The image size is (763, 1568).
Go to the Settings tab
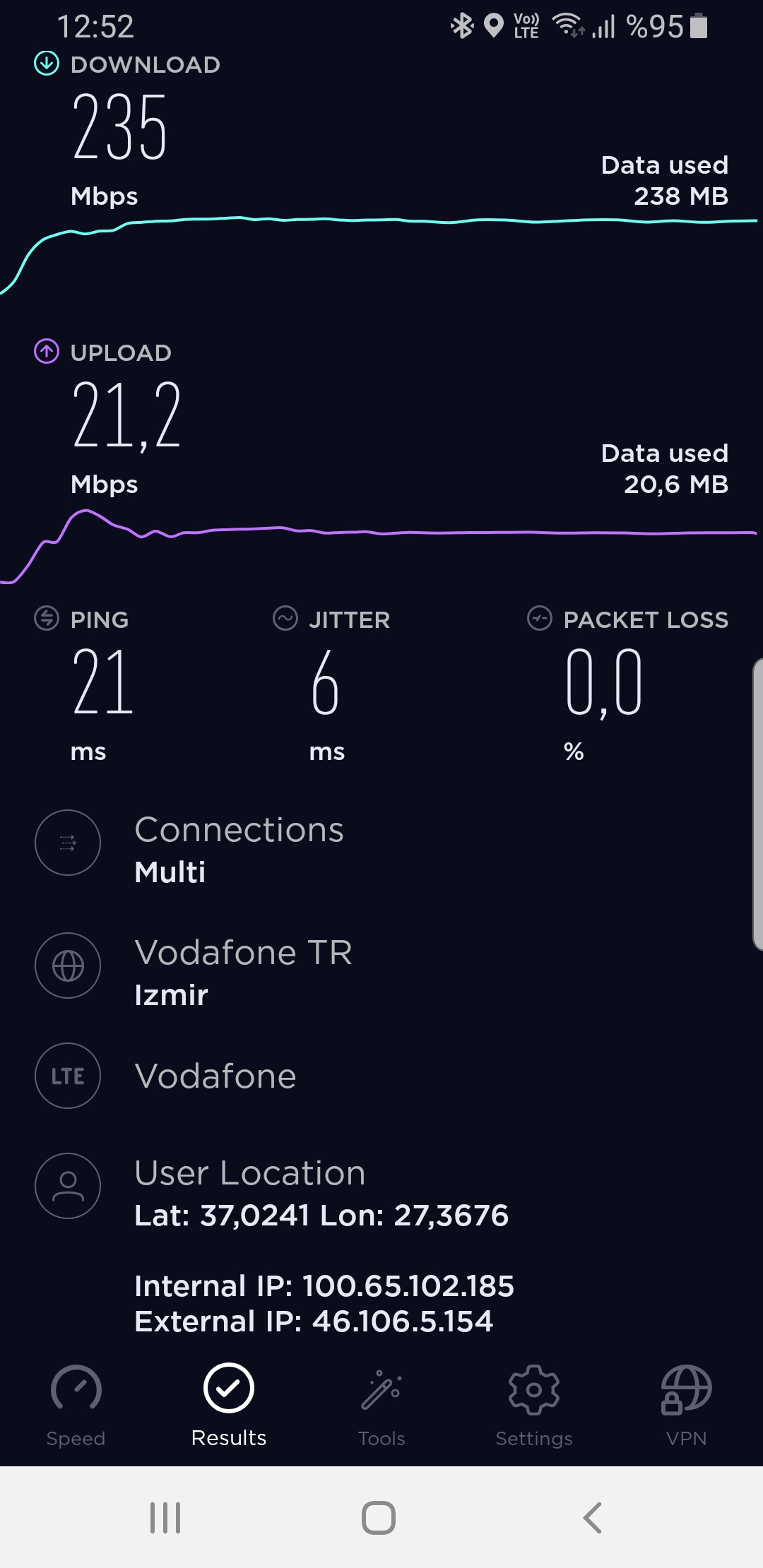click(534, 1406)
